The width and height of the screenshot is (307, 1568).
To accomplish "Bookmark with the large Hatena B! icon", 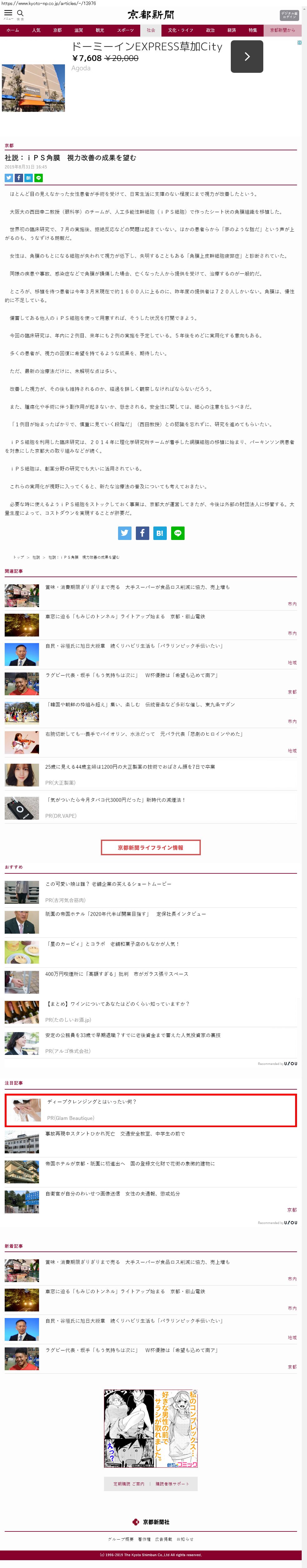I will (x=159, y=533).
